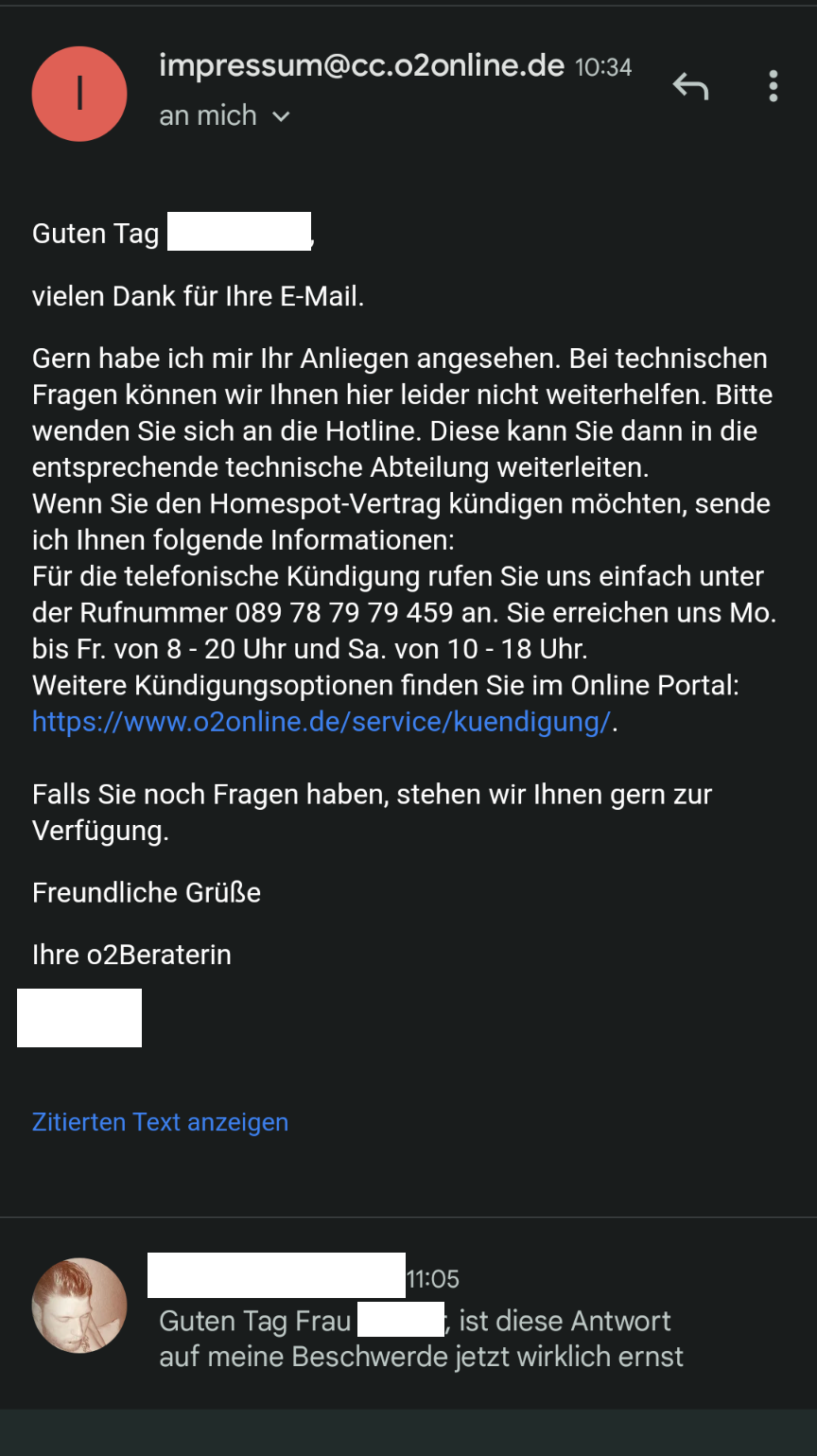Open the o2online Kündigung link
The height and width of the screenshot is (1456, 817).
coord(322,722)
